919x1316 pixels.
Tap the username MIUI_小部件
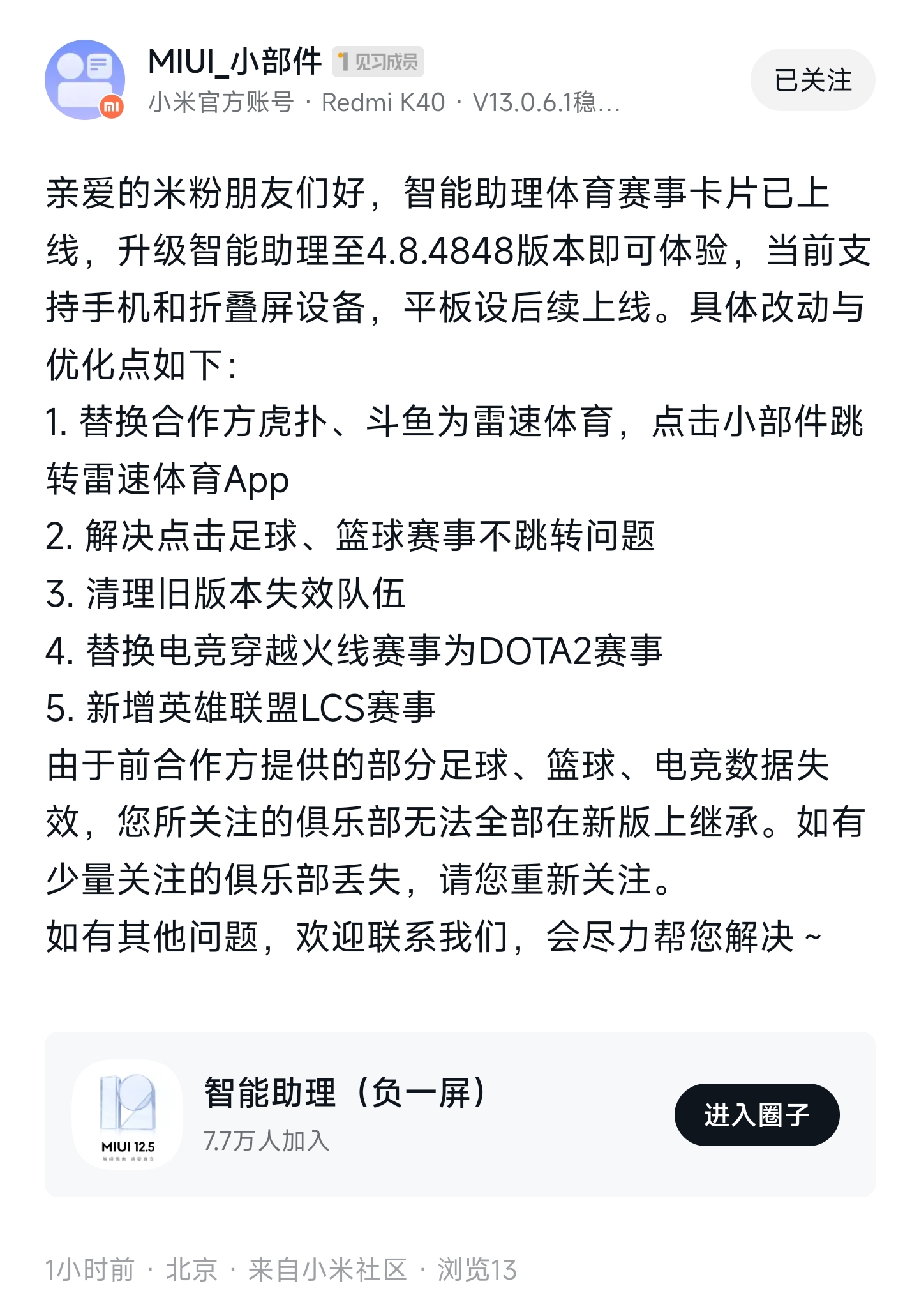pos(236,59)
